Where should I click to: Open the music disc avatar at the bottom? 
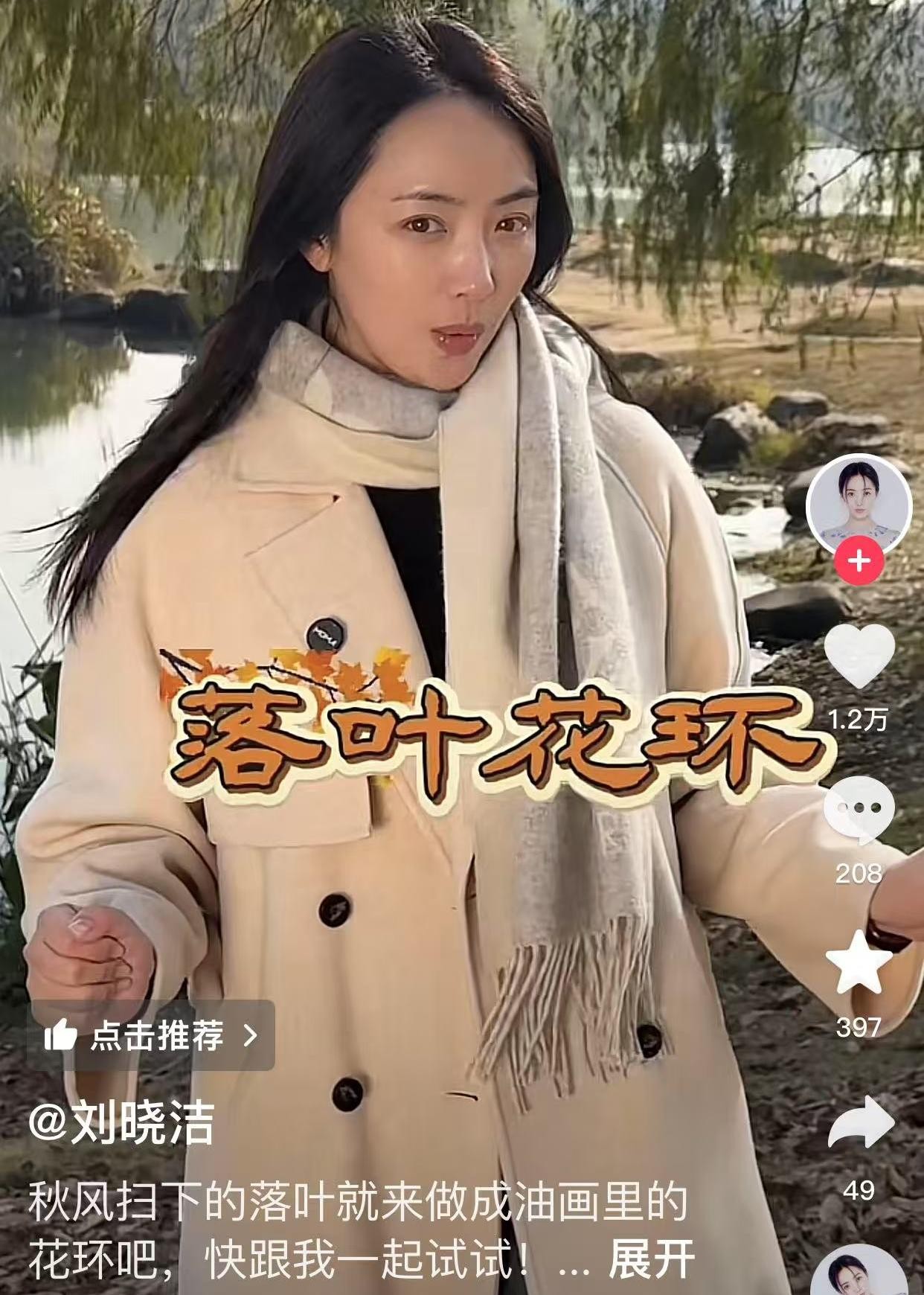860,1274
